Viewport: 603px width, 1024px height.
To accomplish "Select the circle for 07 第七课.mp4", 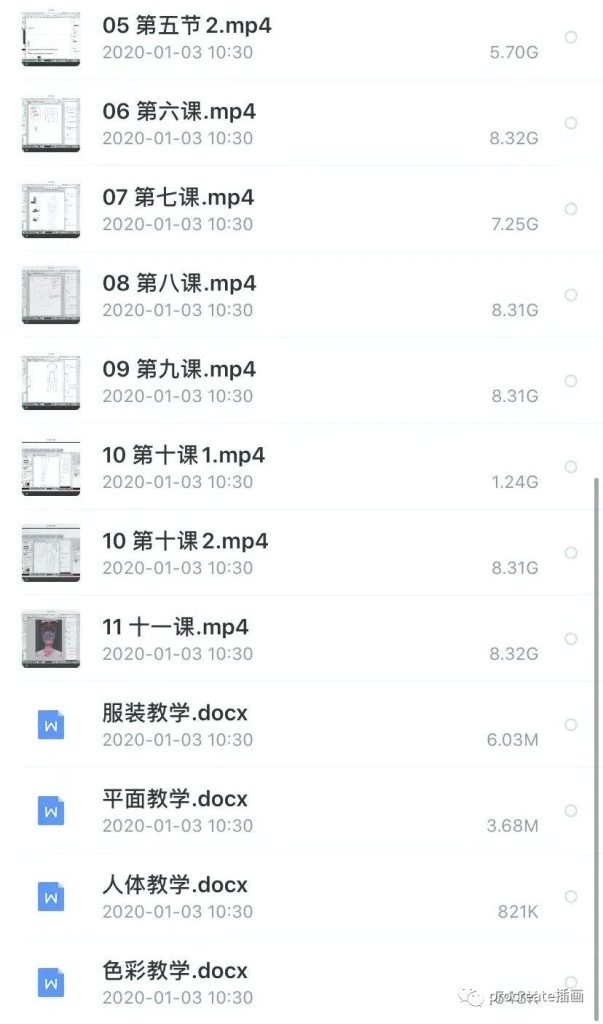I will pos(571,209).
